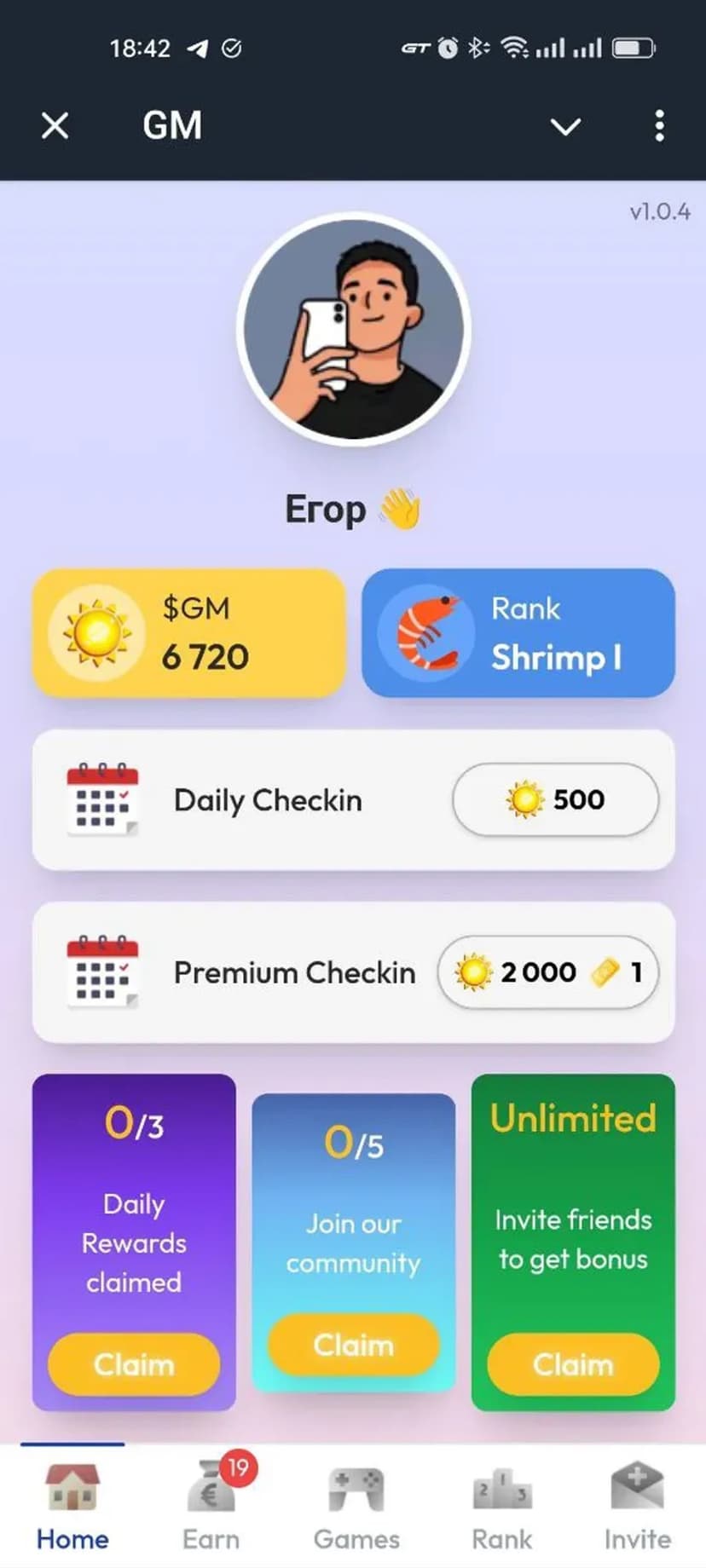Viewport: 706px width, 1568px height.
Task: Claim the Join our community bonus
Action: [x=353, y=1345]
